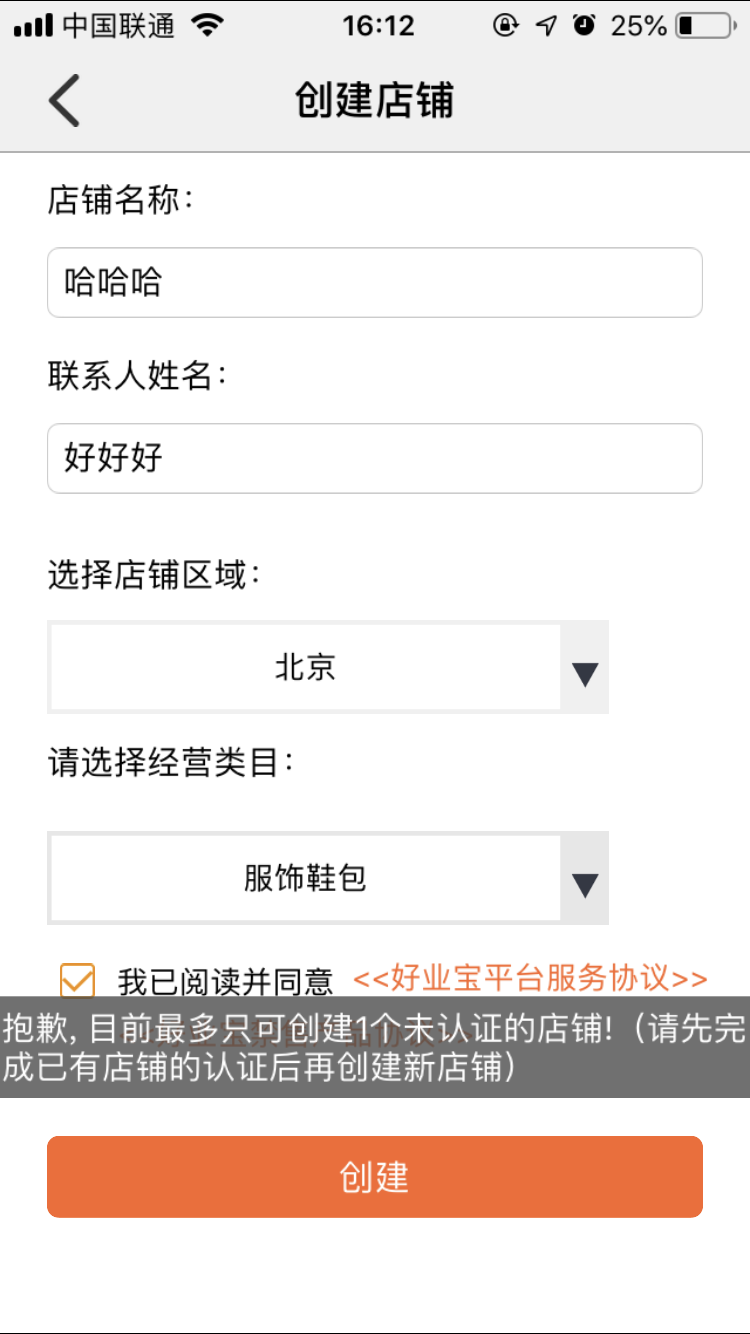
Task: Uncheck the 我已阅读并同意 checkbox
Action: click(x=78, y=980)
